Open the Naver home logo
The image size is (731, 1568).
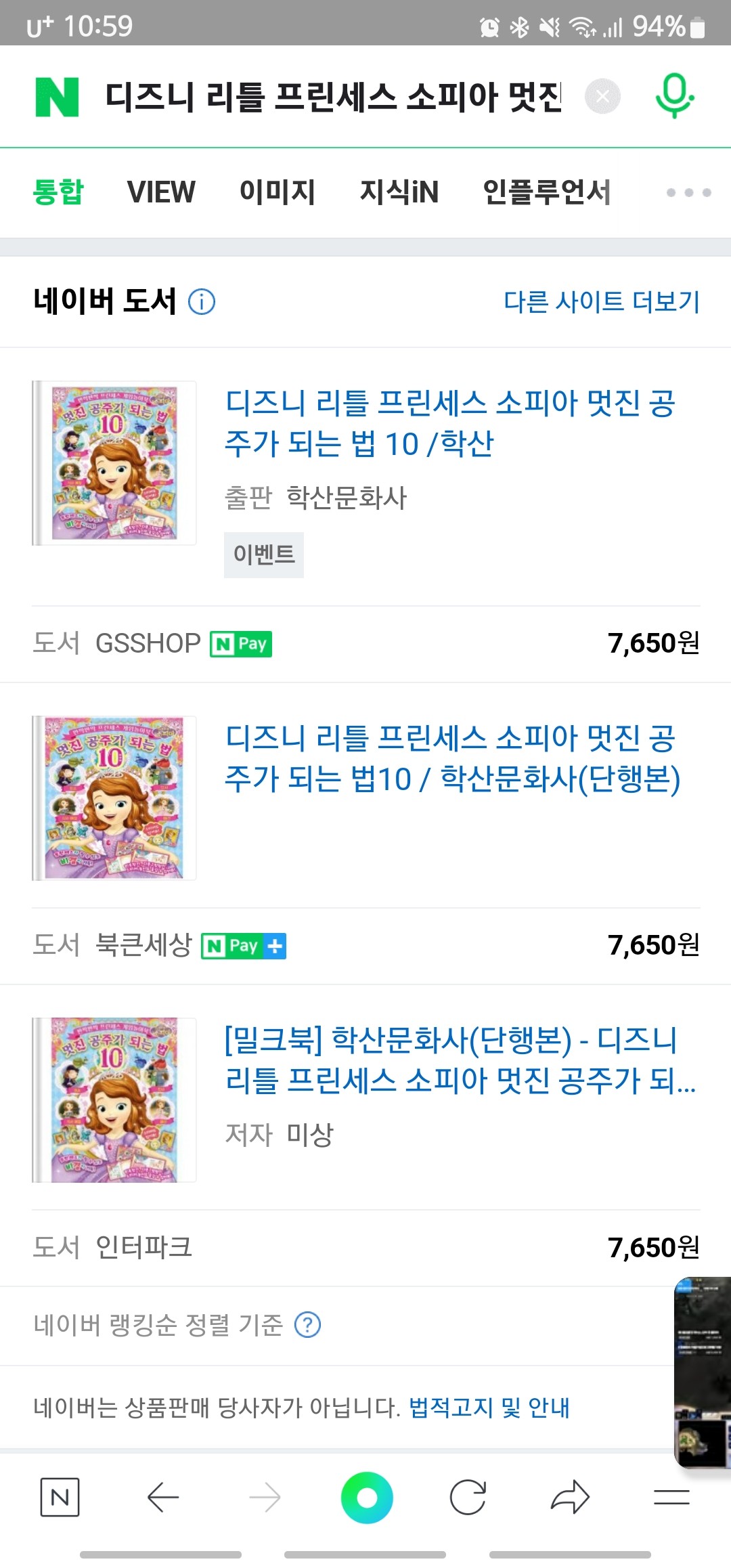coord(57,97)
